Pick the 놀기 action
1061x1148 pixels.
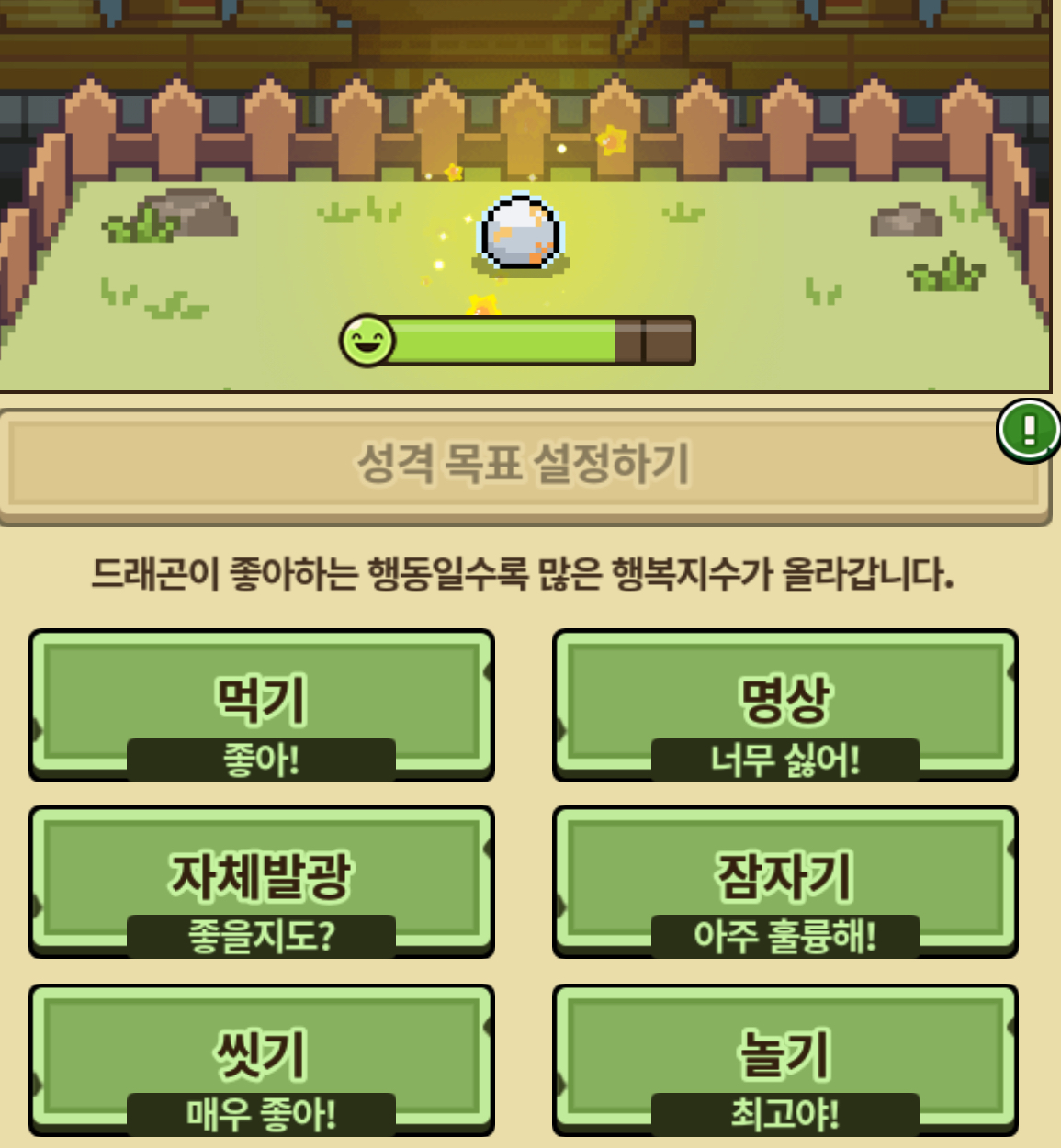tap(785, 1059)
